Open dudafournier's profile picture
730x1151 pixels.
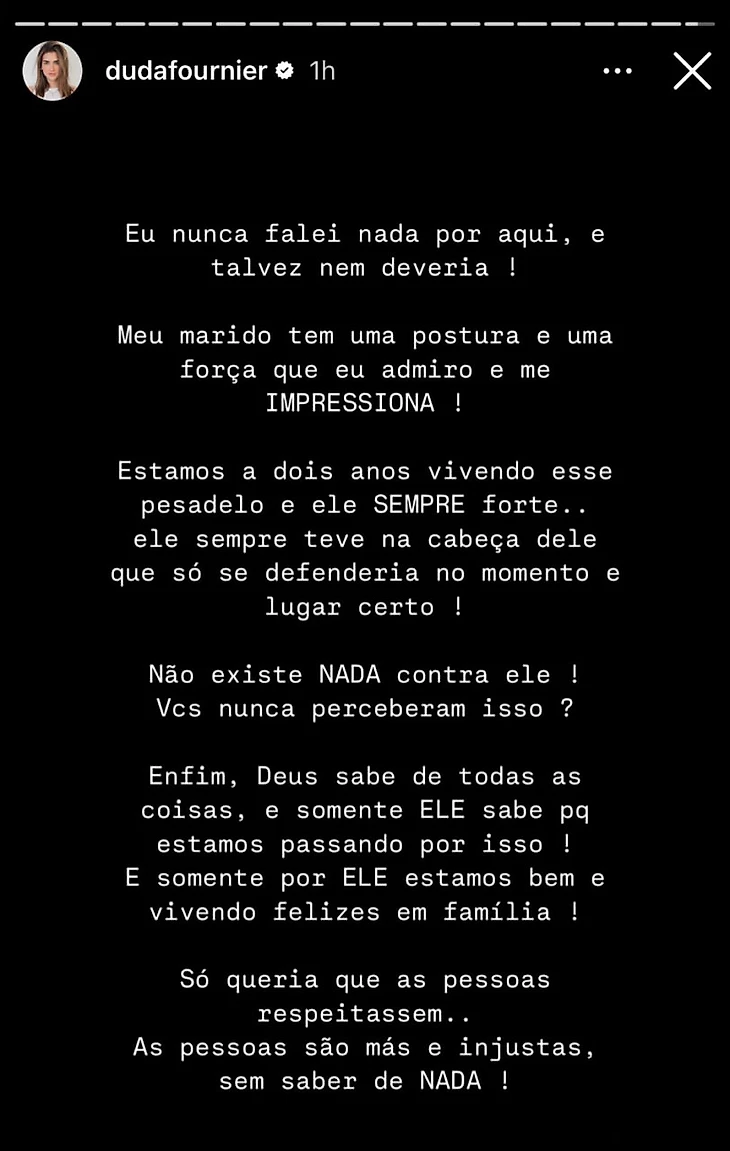click(x=52, y=71)
